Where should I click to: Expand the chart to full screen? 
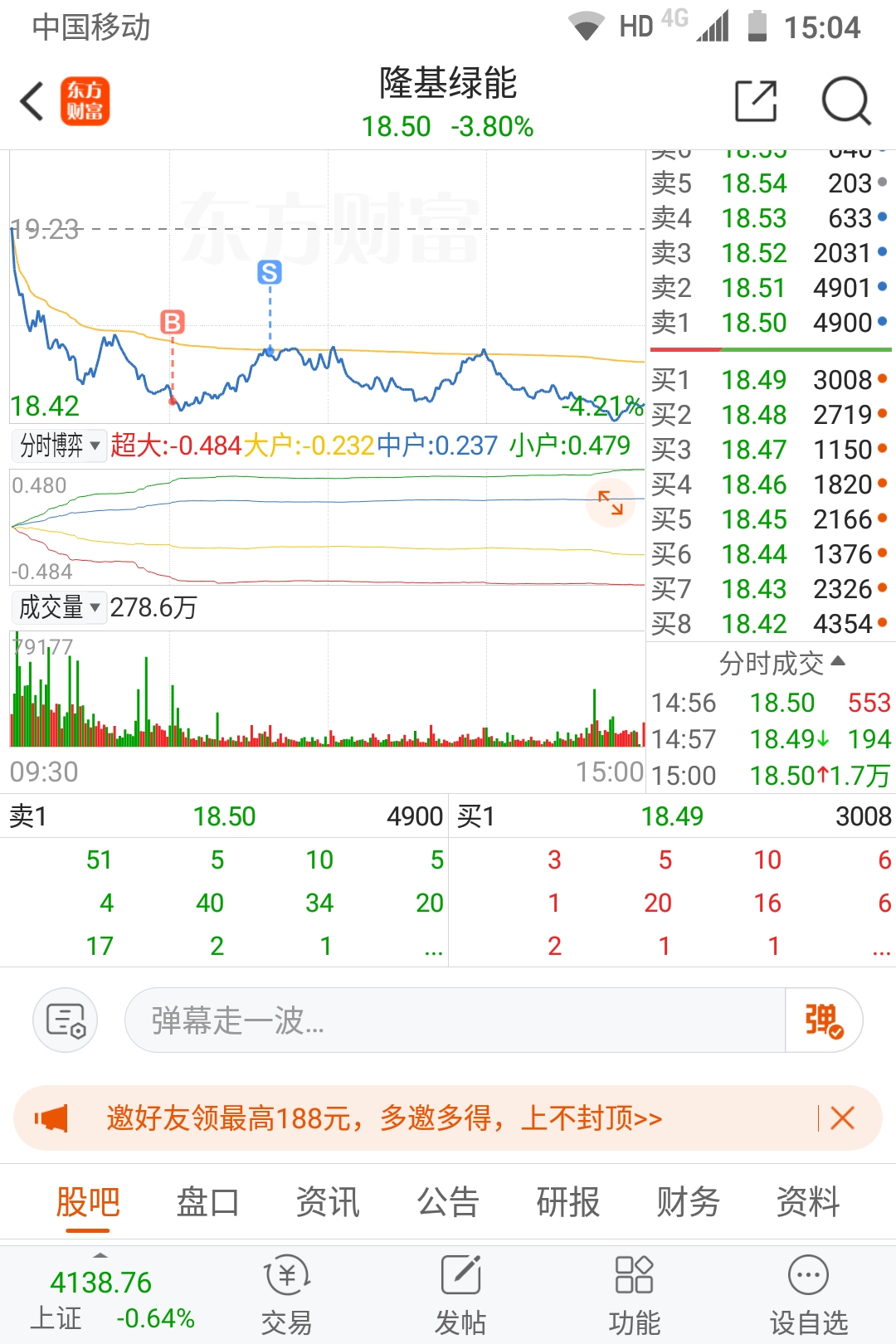pyautogui.click(x=611, y=503)
